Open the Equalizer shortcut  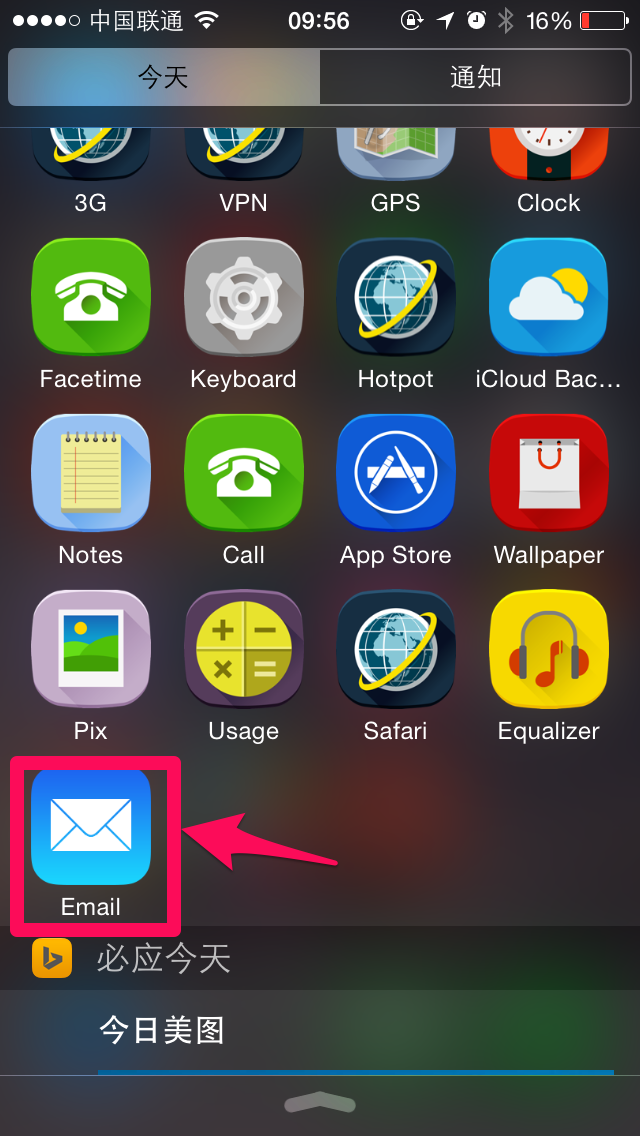click(548, 650)
